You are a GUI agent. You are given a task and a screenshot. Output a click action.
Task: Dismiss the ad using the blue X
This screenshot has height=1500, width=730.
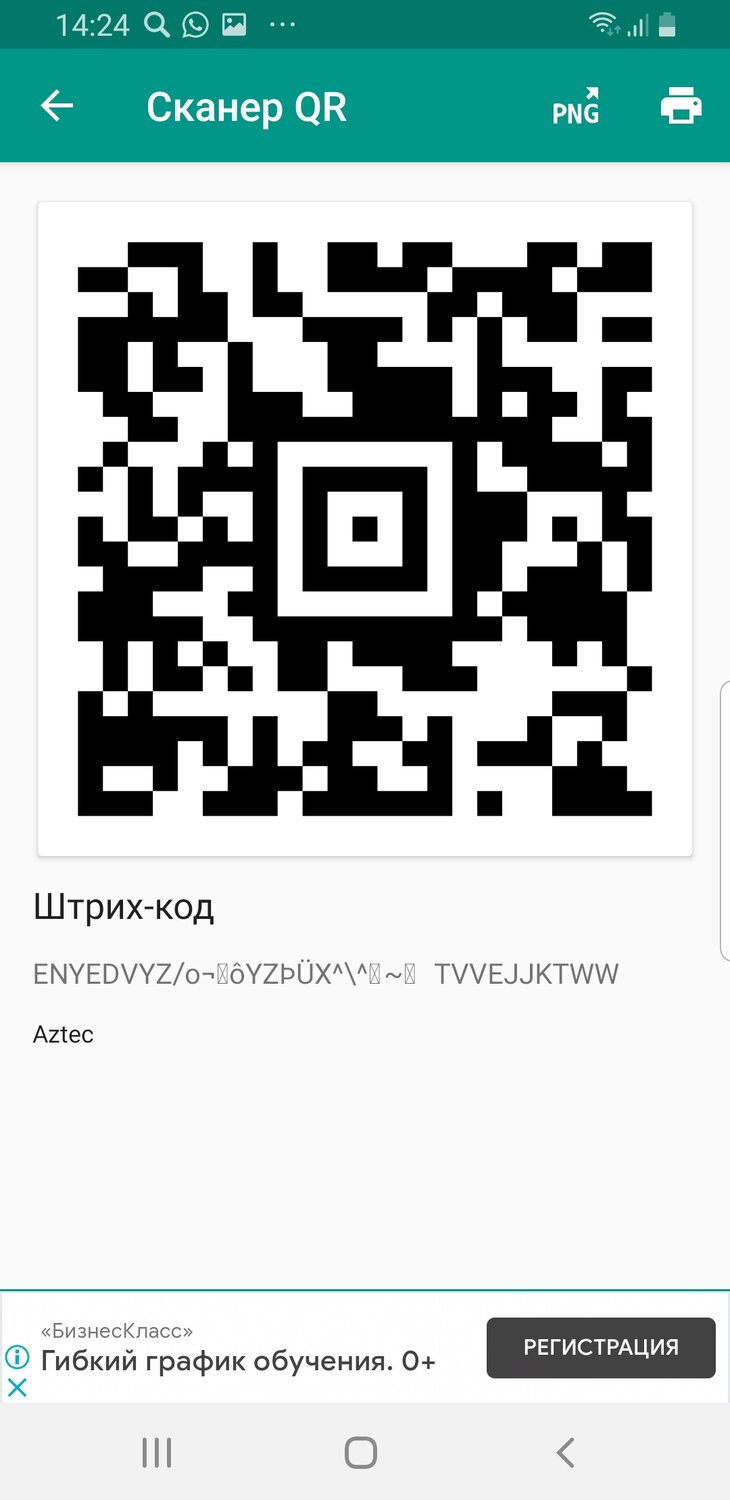click(16, 1388)
